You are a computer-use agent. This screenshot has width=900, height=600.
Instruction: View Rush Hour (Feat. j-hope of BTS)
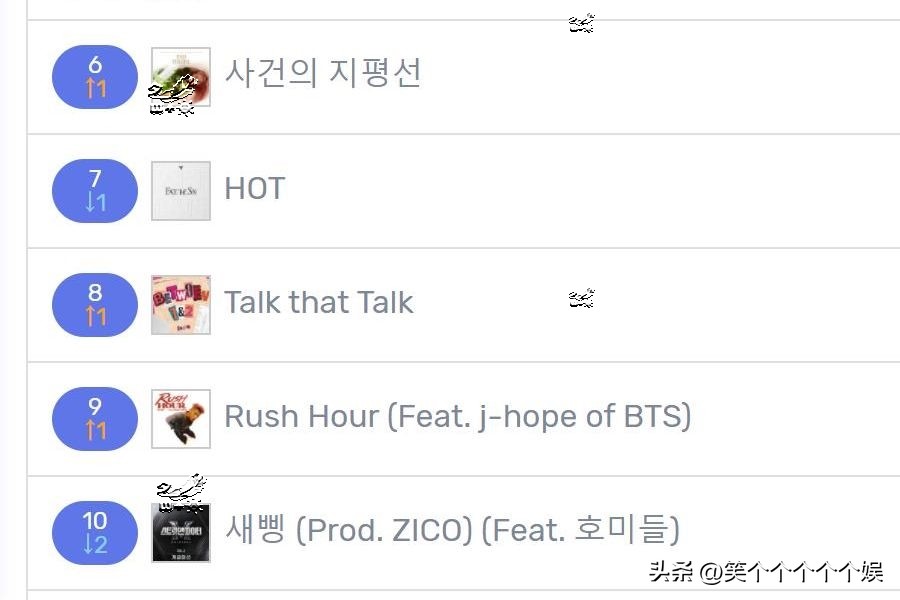tap(457, 417)
